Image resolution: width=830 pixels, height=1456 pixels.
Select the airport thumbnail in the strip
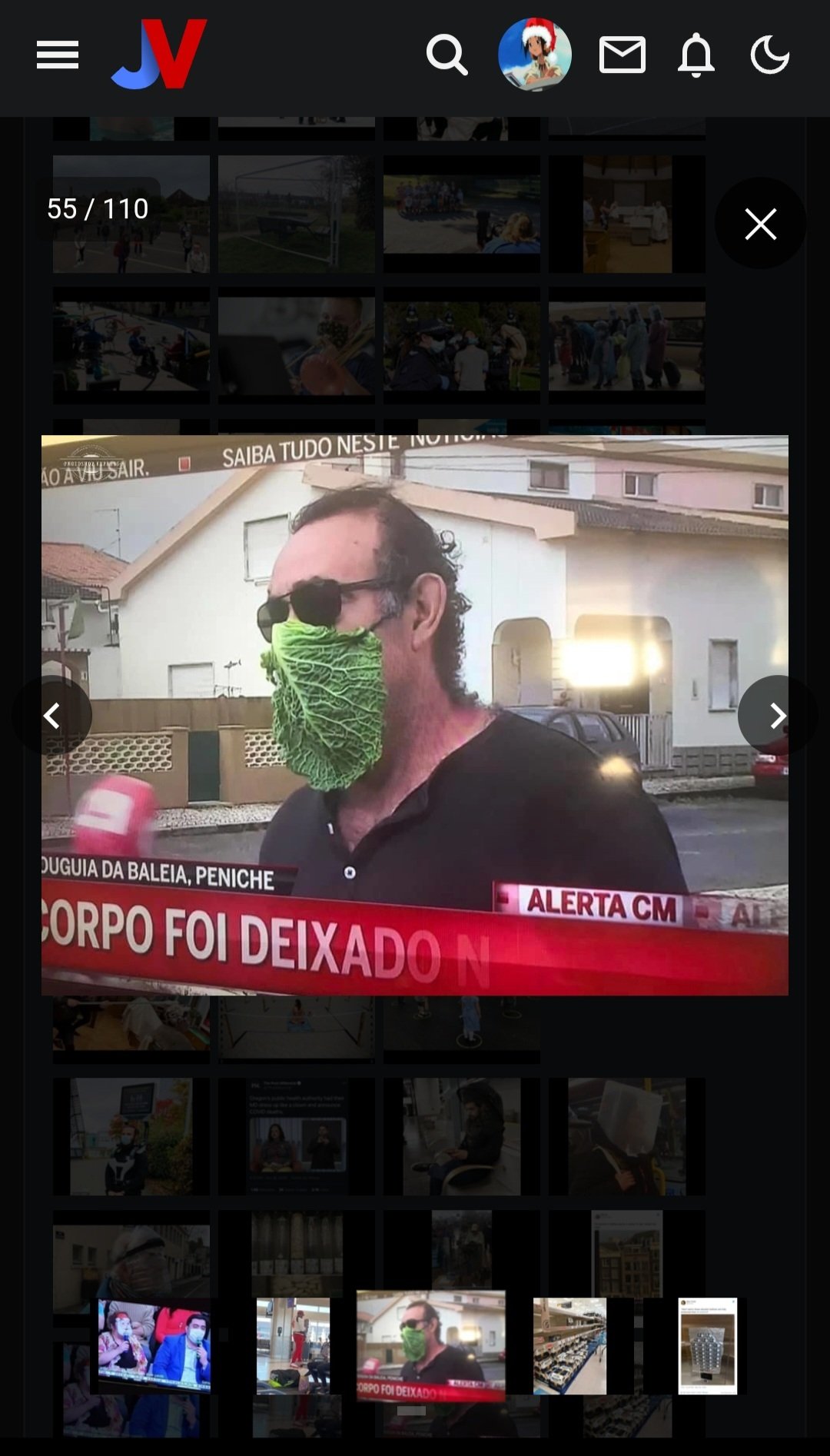click(x=293, y=1346)
